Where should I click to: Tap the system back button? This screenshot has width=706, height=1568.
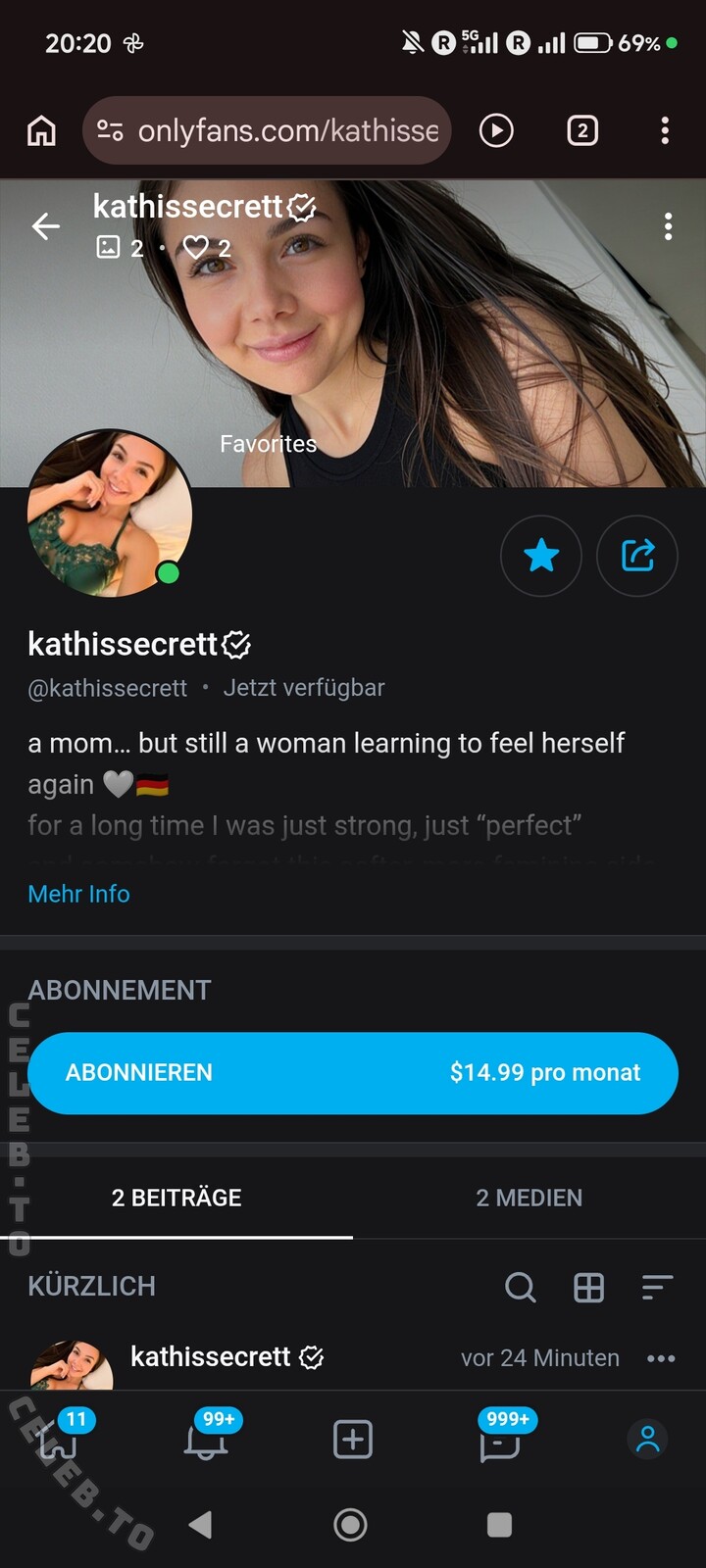(x=201, y=1524)
